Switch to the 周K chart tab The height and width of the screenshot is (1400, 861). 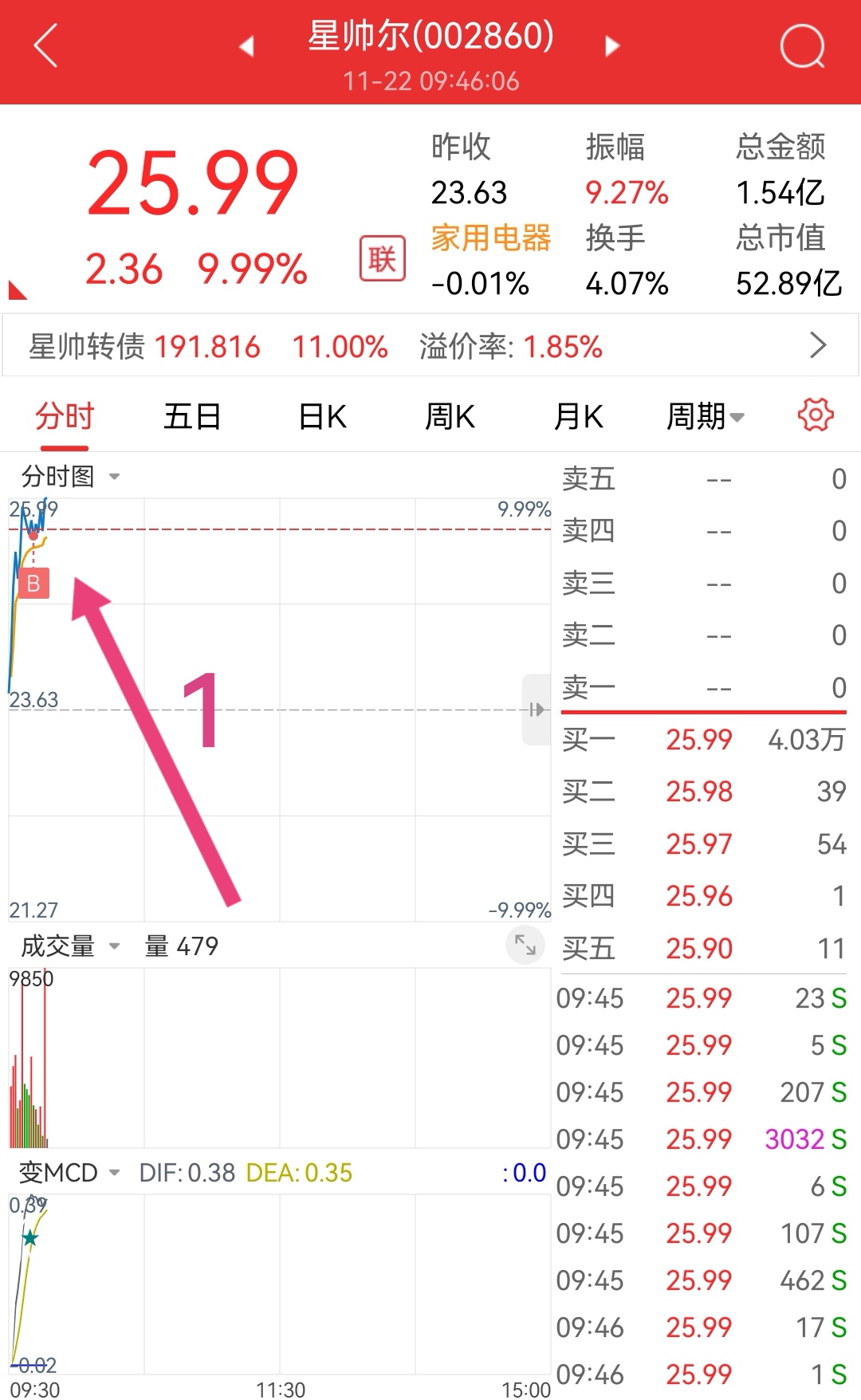[450, 416]
